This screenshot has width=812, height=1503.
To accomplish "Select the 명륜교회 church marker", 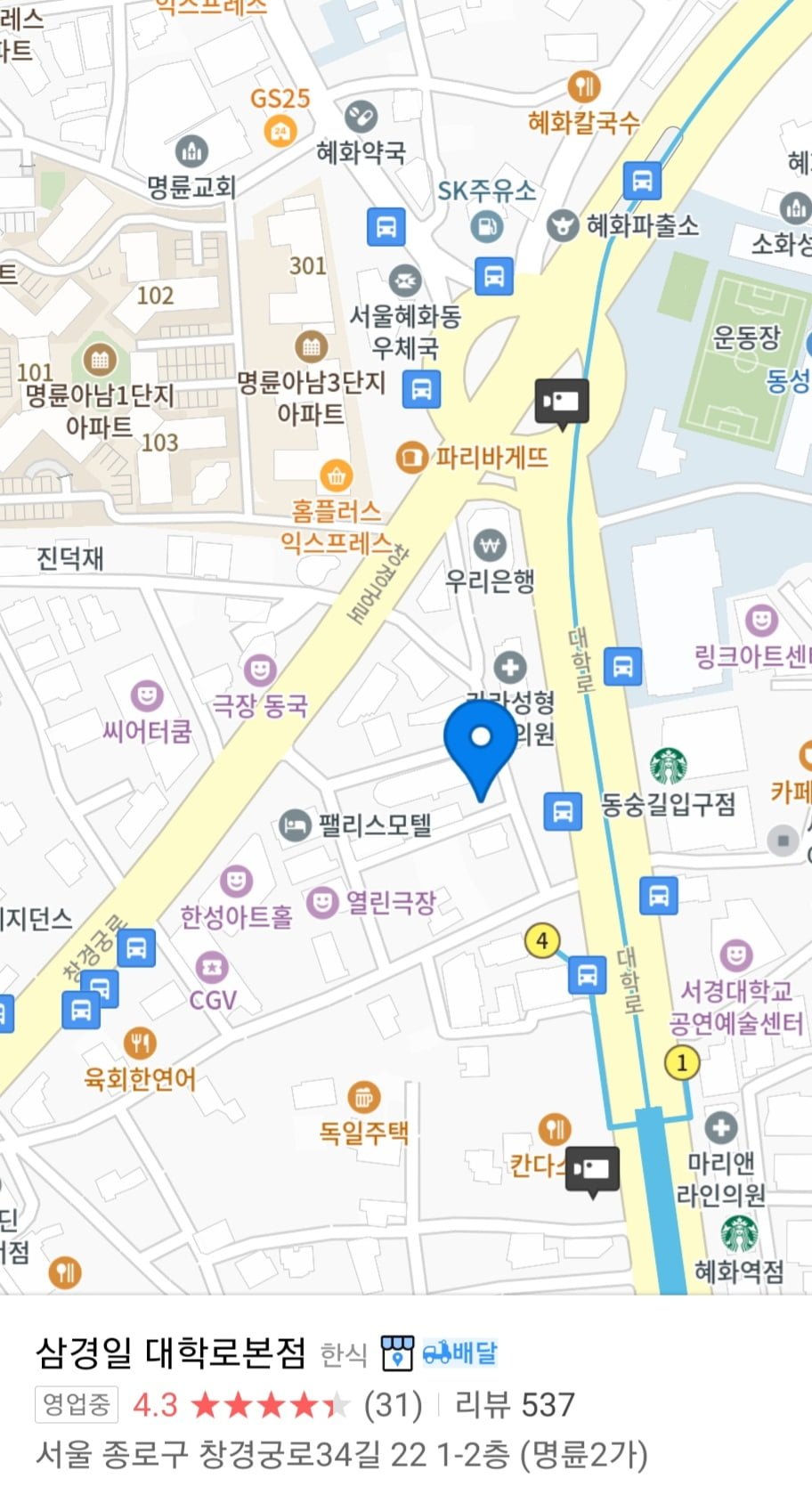I will [x=191, y=152].
